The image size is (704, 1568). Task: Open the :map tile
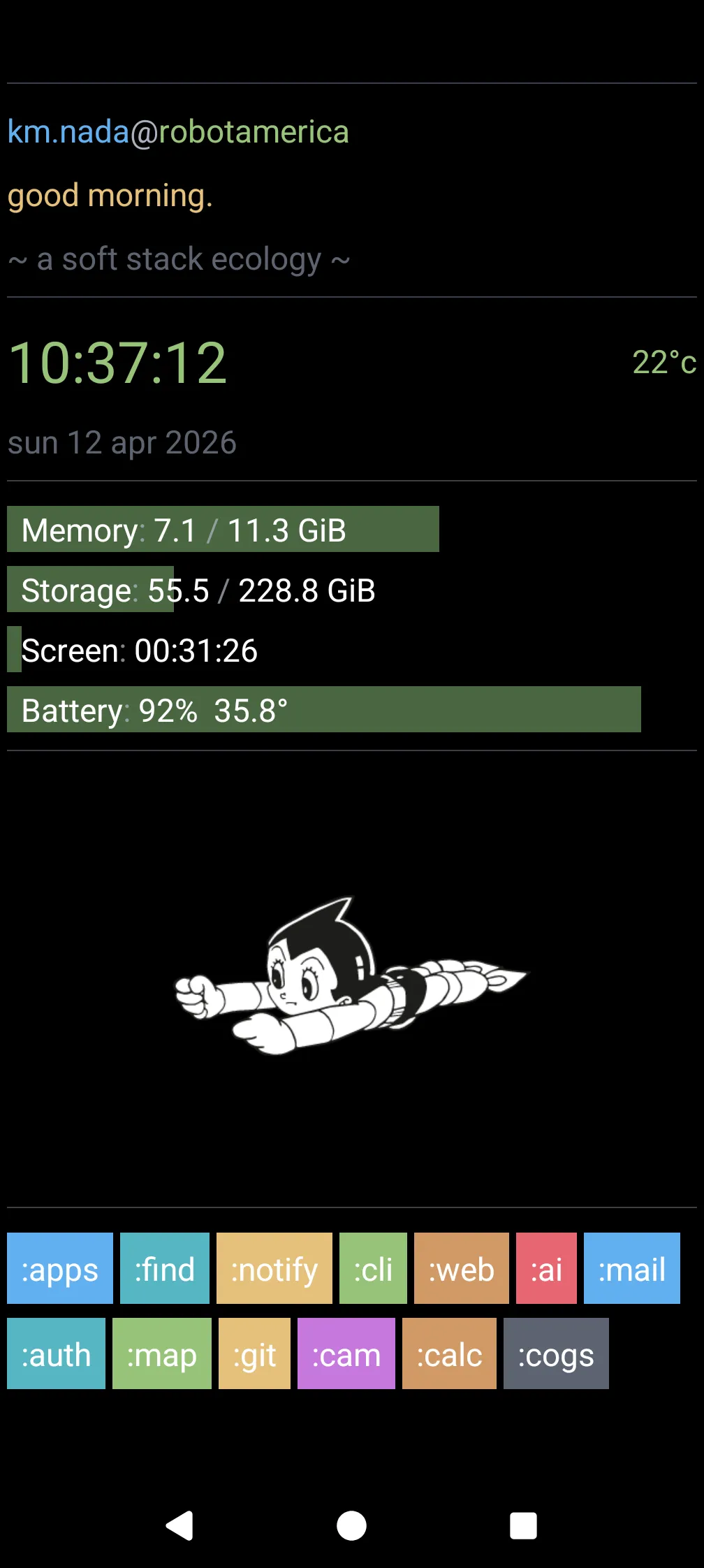tap(161, 1354)
